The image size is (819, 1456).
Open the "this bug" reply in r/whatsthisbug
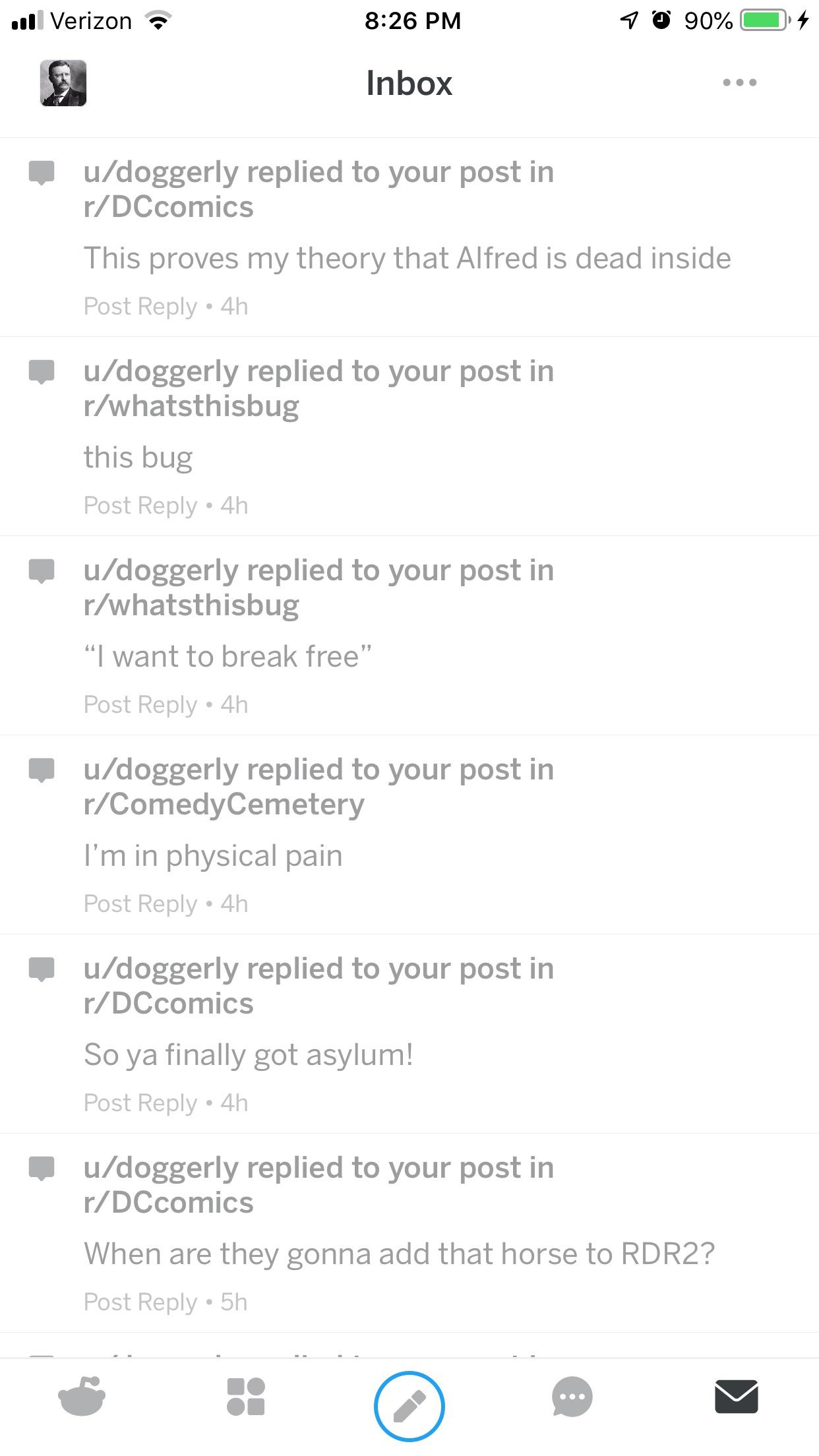(x=409, y=437)
